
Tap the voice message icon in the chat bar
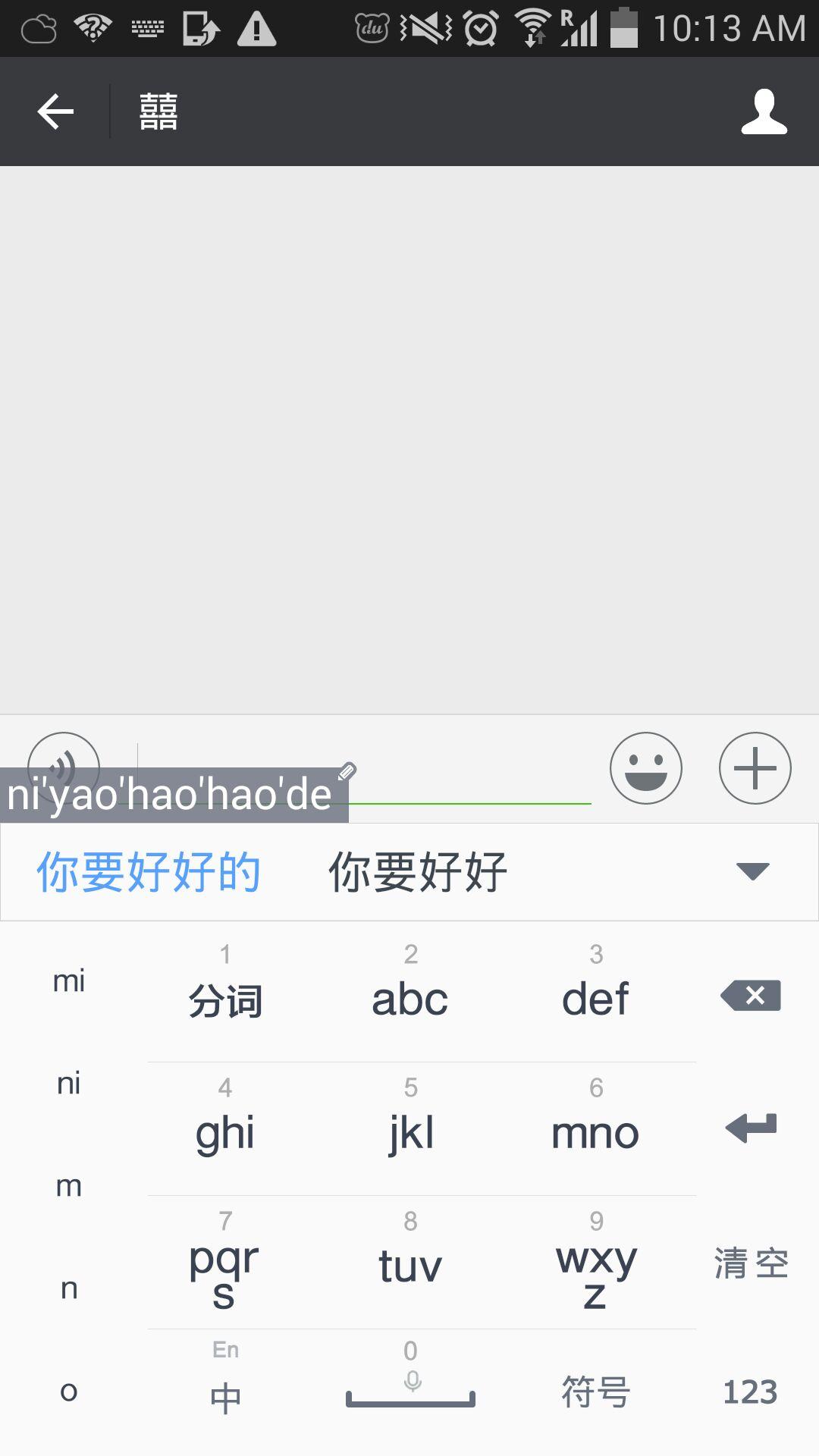[65, 767]
